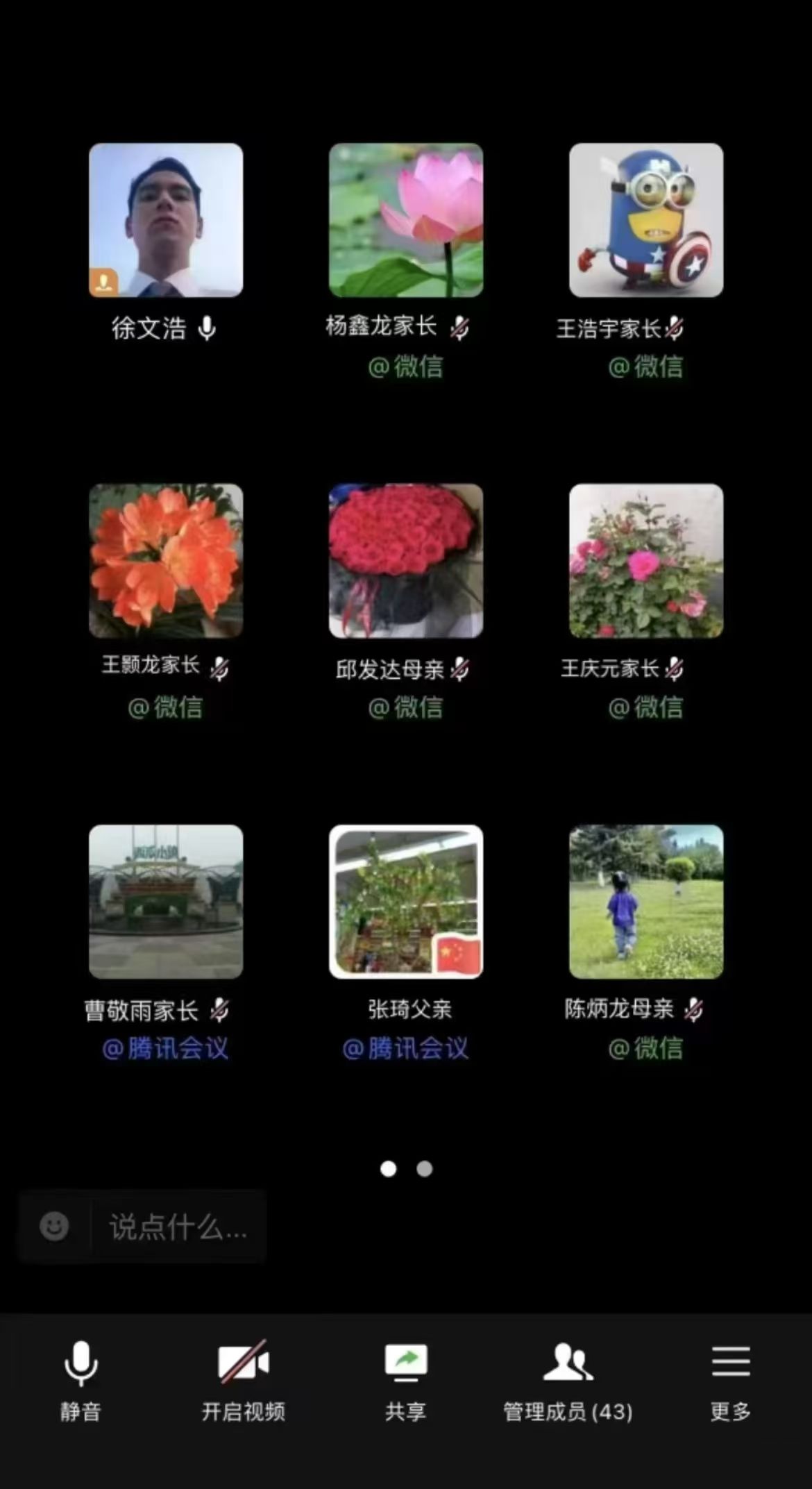Tap 陈炳龙母亲's participant tile
Image resolution: width=812 pixels, height=1489 pixels.
point(646,902)
